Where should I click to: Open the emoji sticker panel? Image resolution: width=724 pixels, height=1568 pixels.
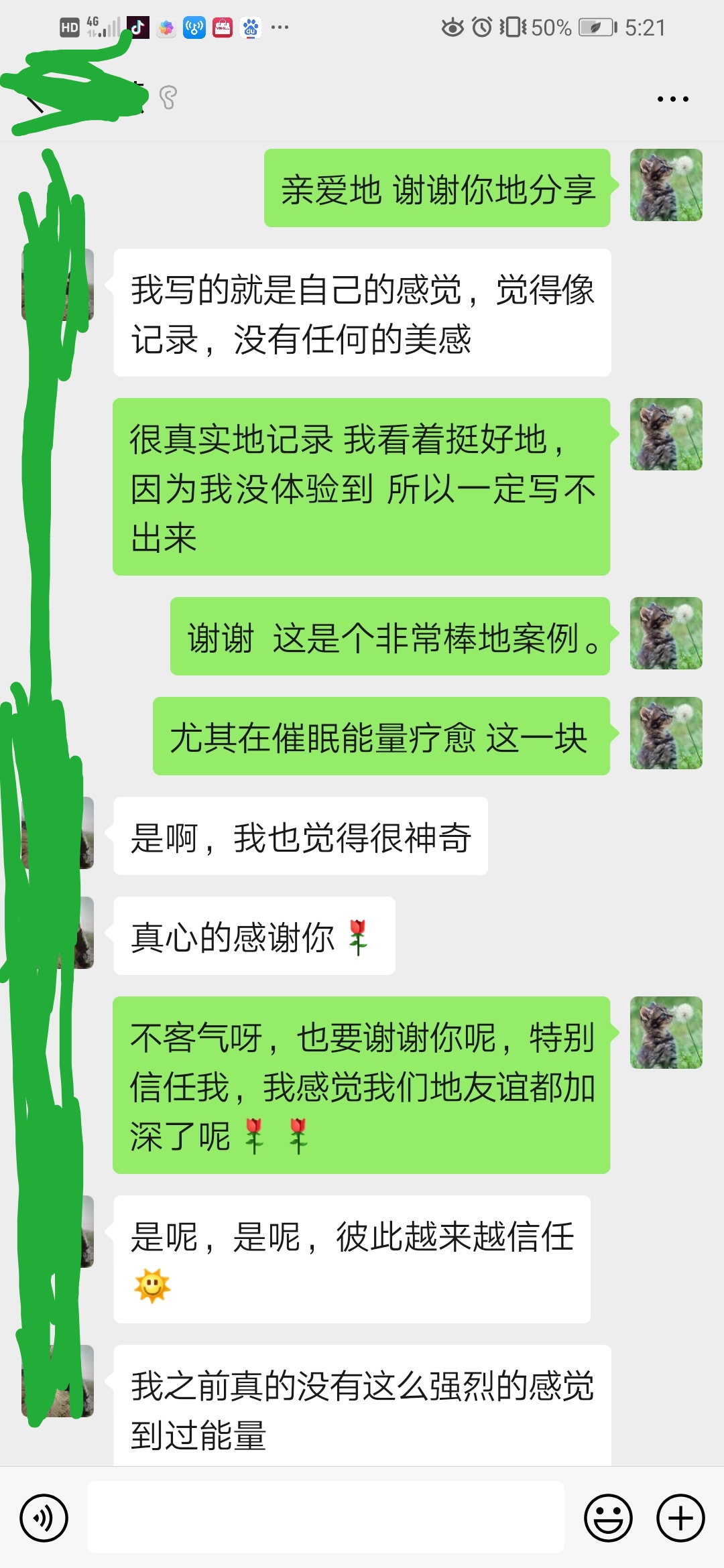pyautogui.click(x=608, y=1518)
